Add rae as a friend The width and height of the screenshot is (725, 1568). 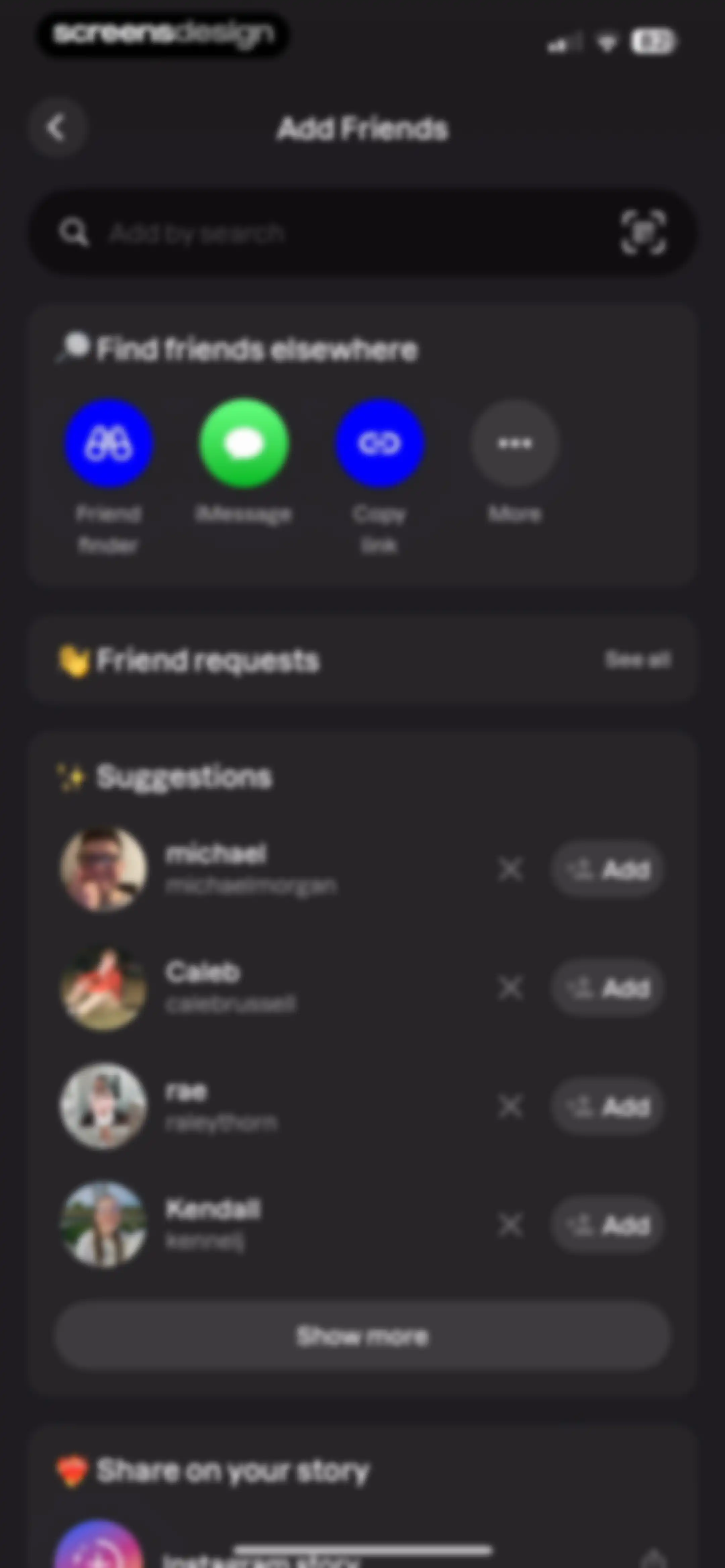coord(607,1106)
